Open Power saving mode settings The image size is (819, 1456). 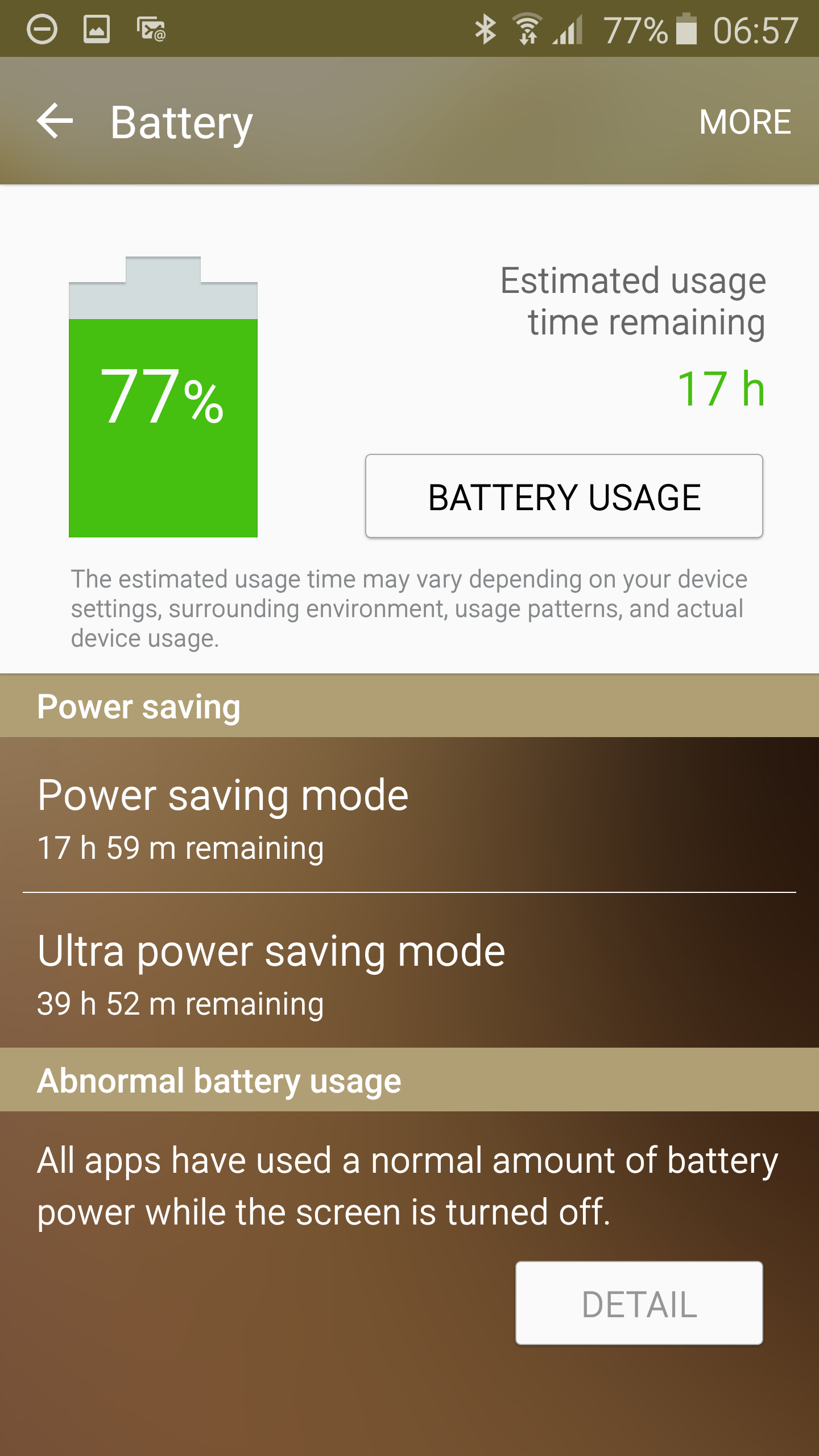[409, 816]
